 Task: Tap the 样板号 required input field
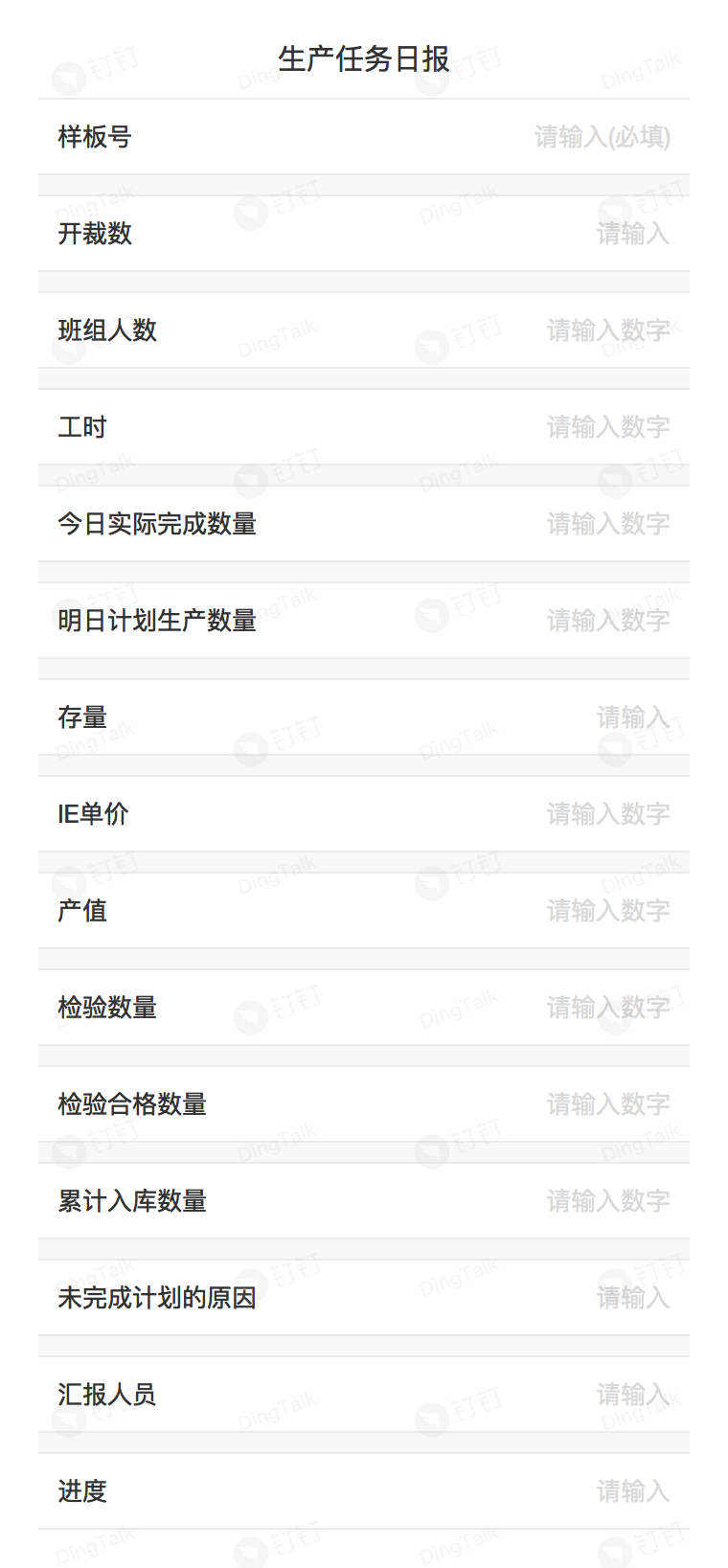[x=364, y=137]
